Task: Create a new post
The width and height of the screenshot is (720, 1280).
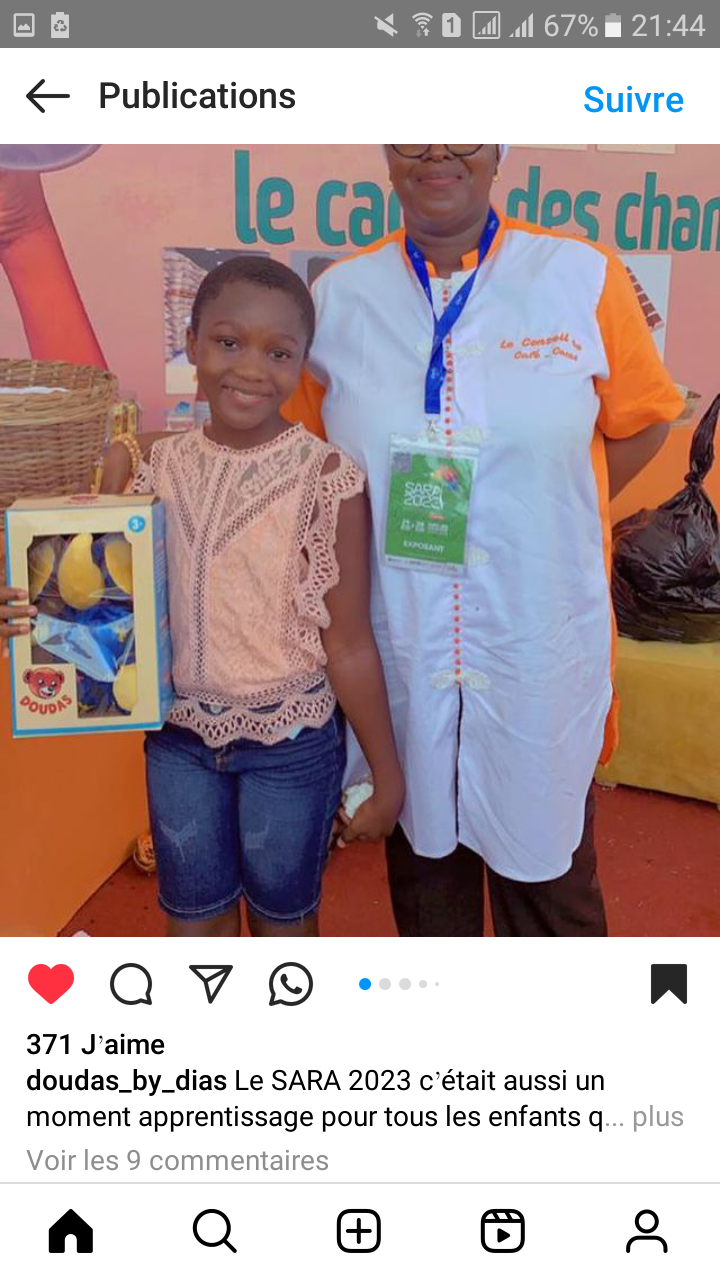Action: pos(359,1231)
